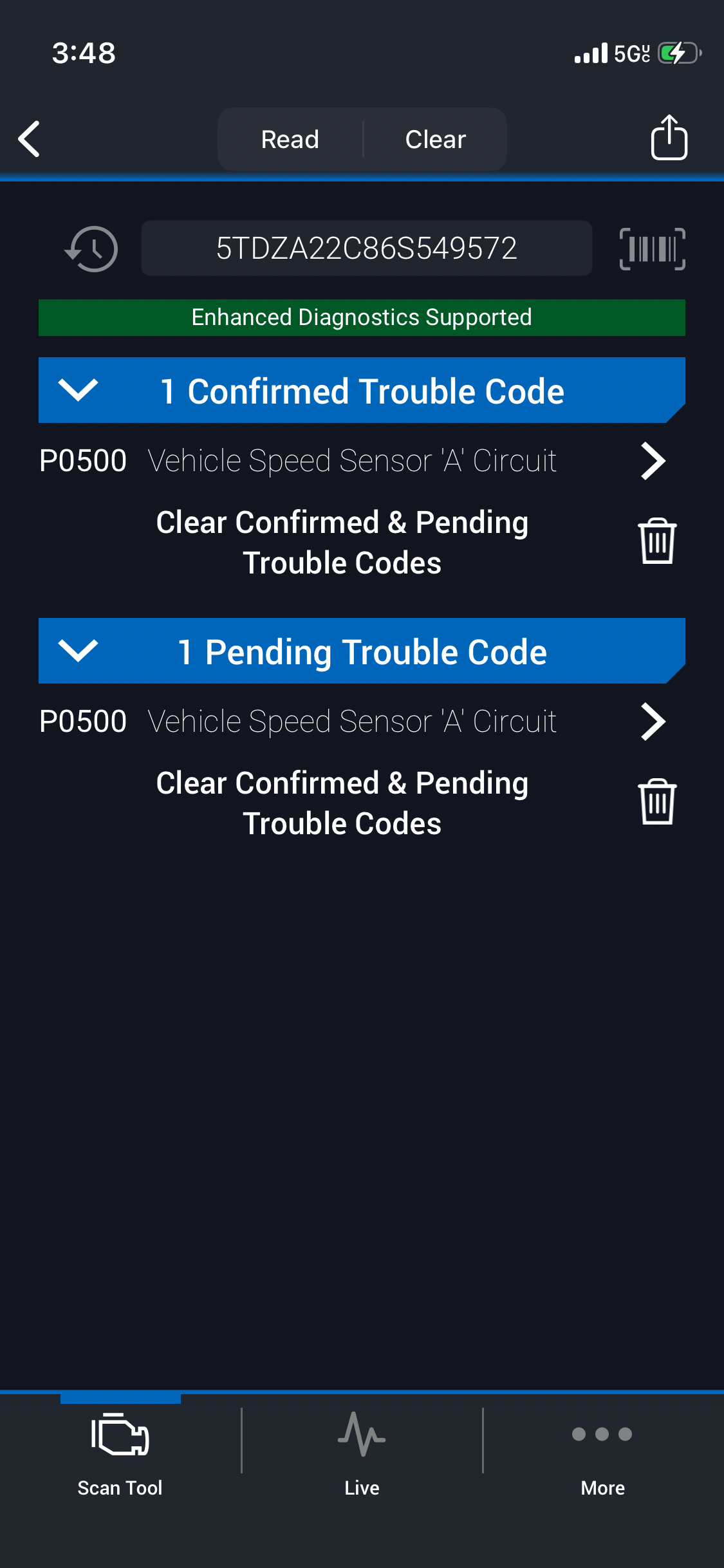
Task: Share the diagnostic report
Action: coord(669,138)
